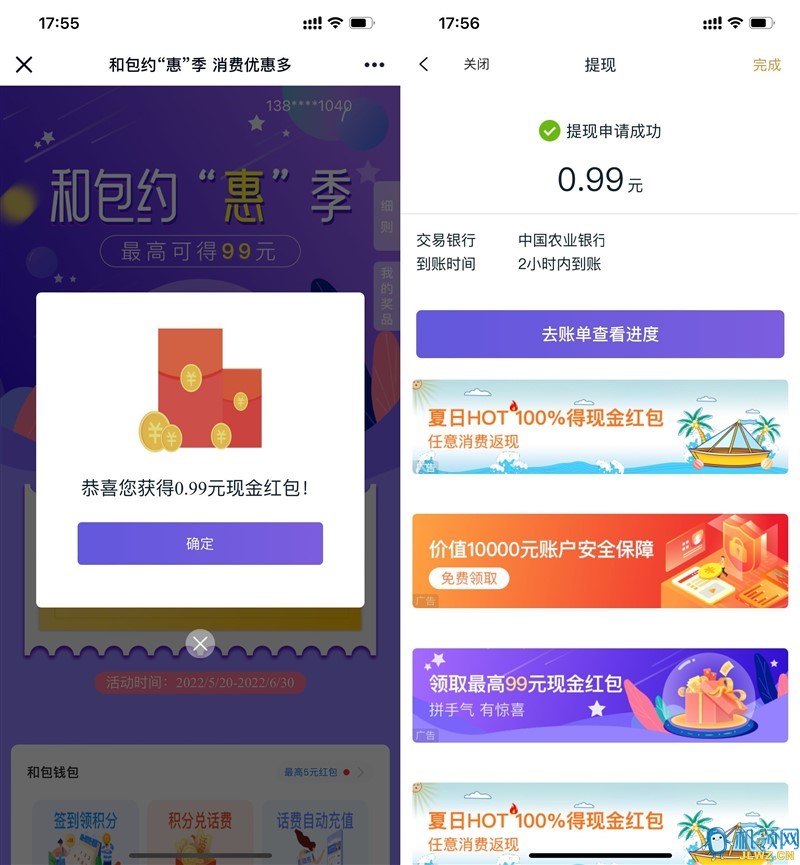Open the 价值10000元账户安全保障 banner
The width and height of the screenshot is (800, 865).
[x=600, y=560]
